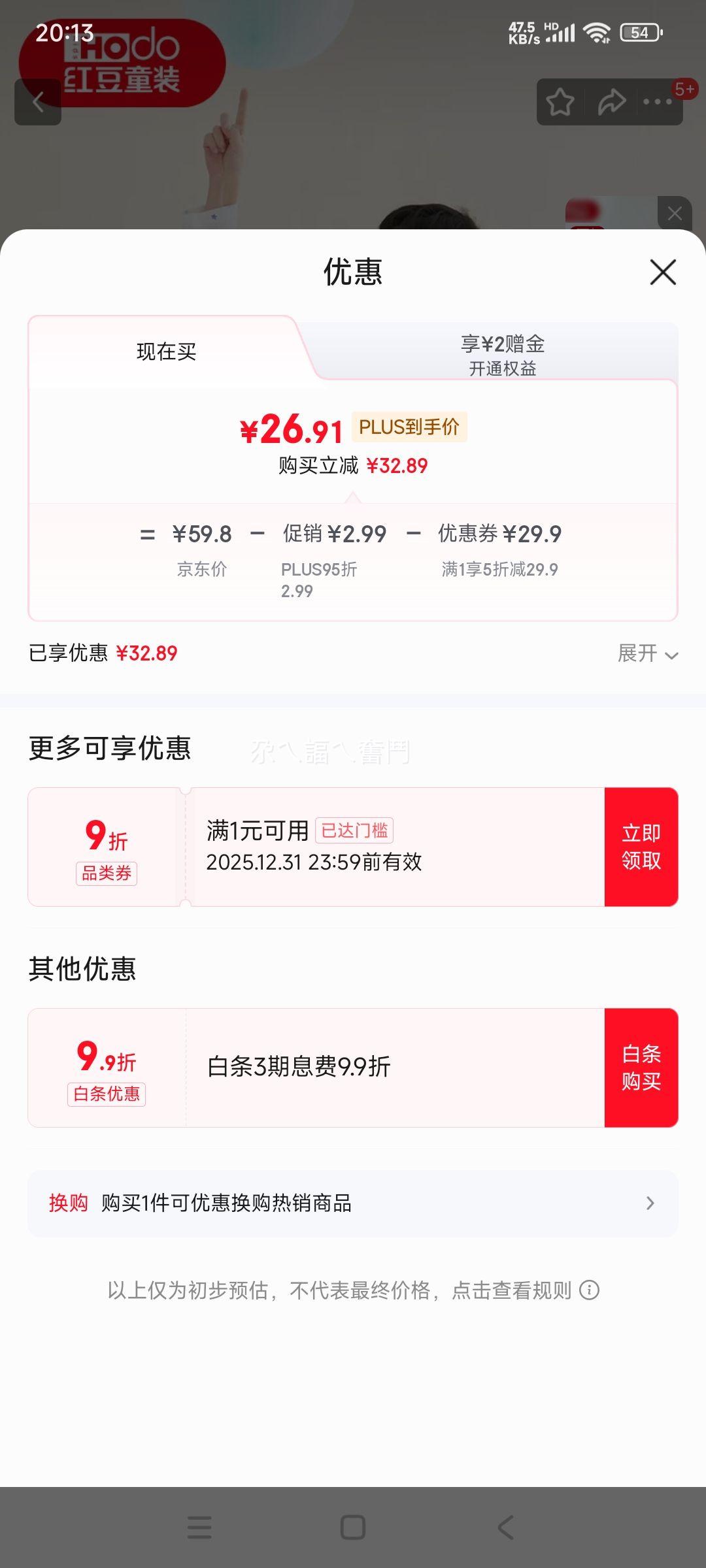Screen dimensions: 706x1568
Task: Tap the back arrow at top left
Action: point(37,101)
